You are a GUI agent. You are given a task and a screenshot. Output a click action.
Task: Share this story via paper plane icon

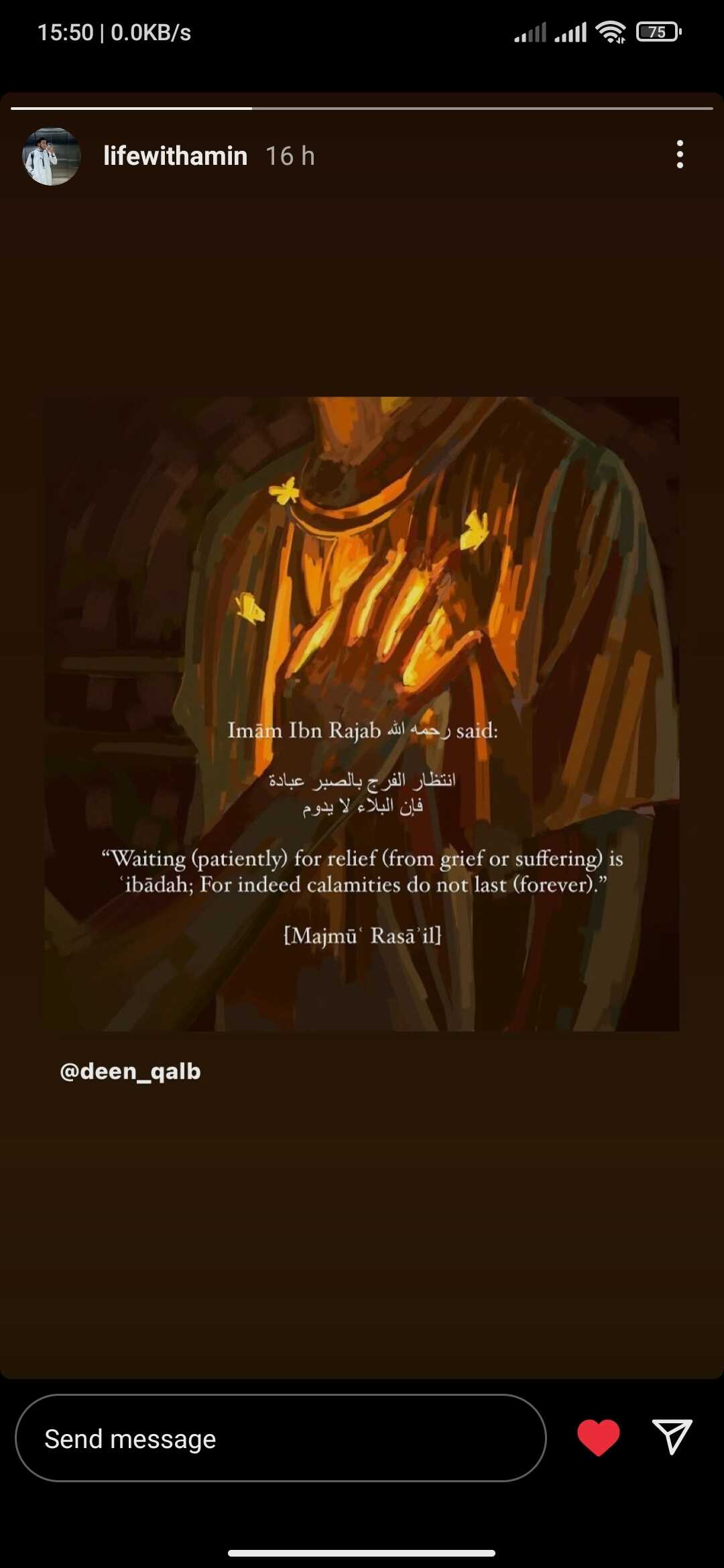[672, 1437]
